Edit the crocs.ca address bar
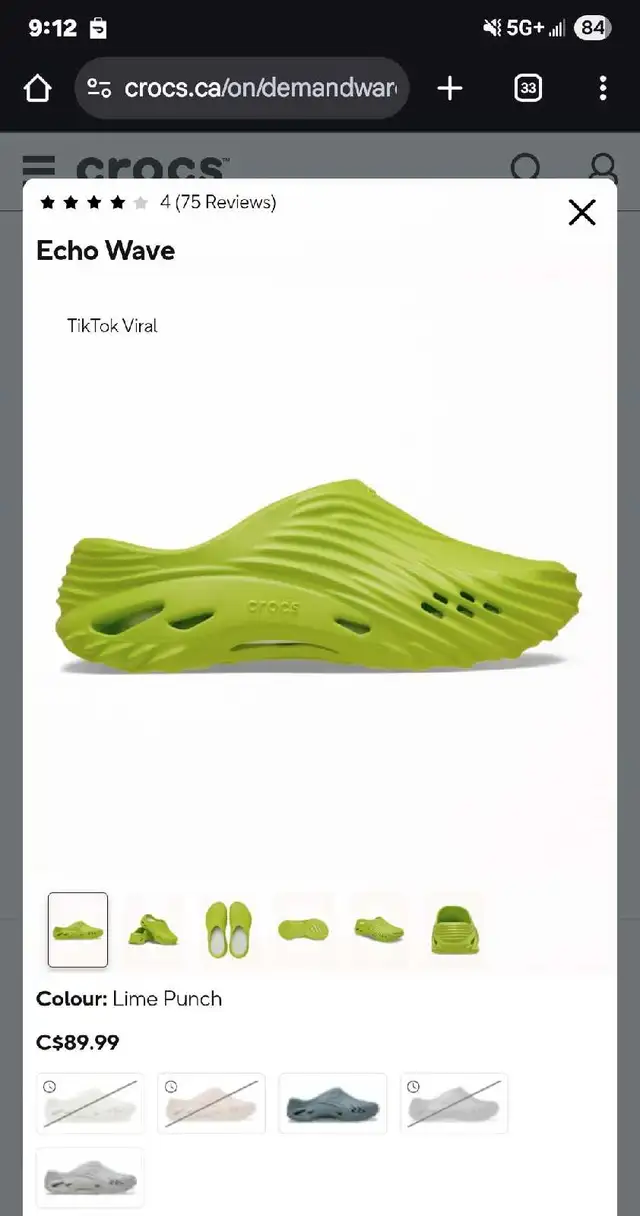640x1216 pixels. (242, 88)
